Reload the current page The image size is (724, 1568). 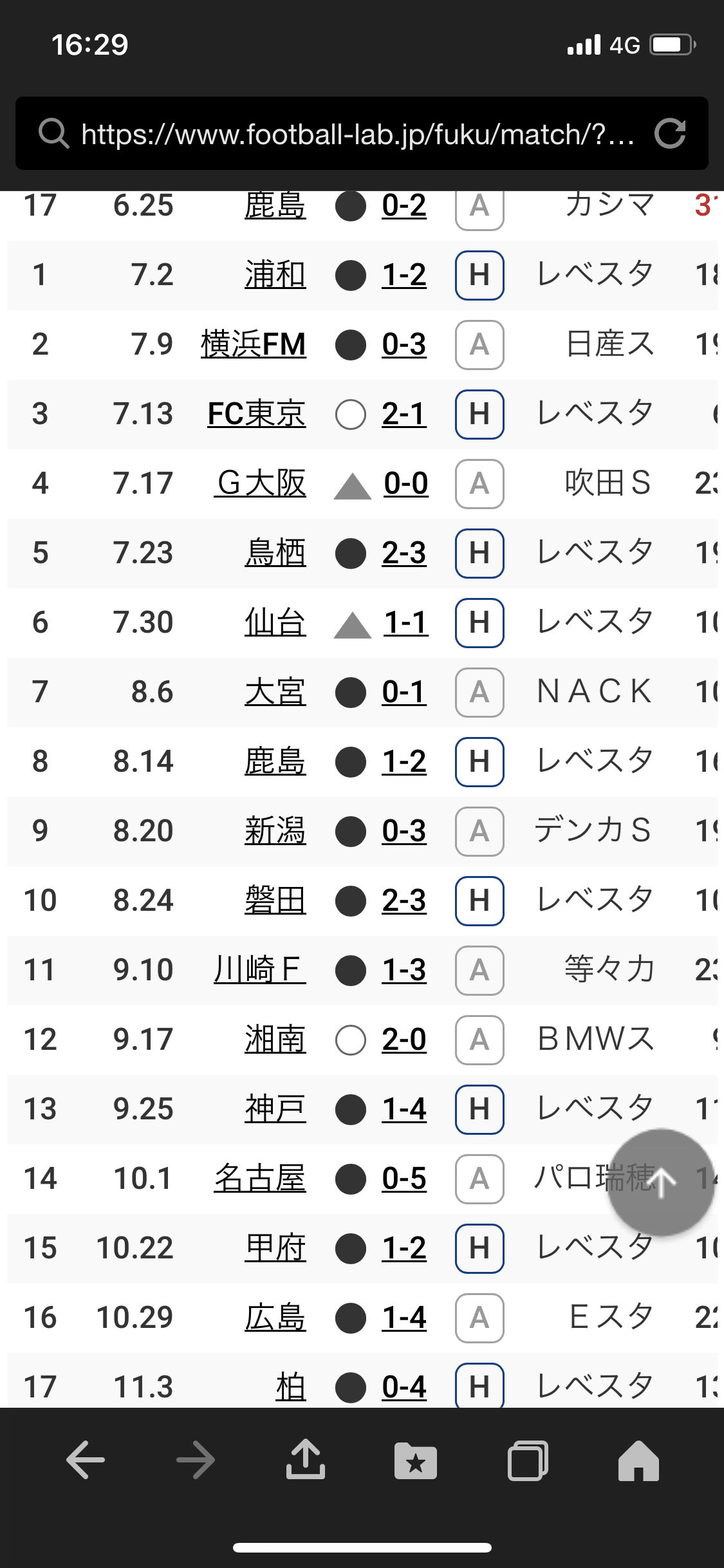[670, 134]
